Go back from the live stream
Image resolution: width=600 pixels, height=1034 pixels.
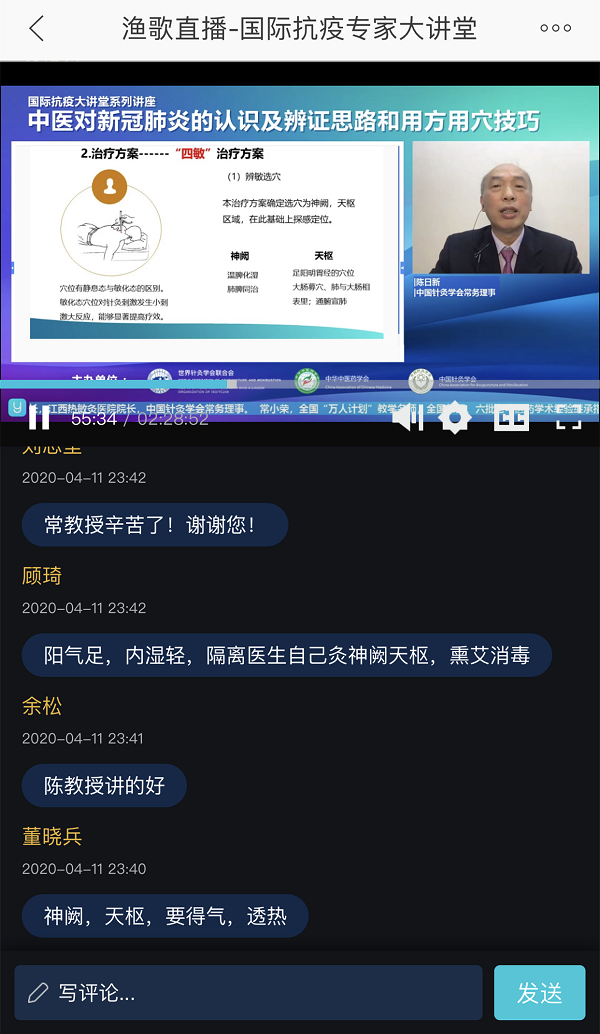[37, 29]
